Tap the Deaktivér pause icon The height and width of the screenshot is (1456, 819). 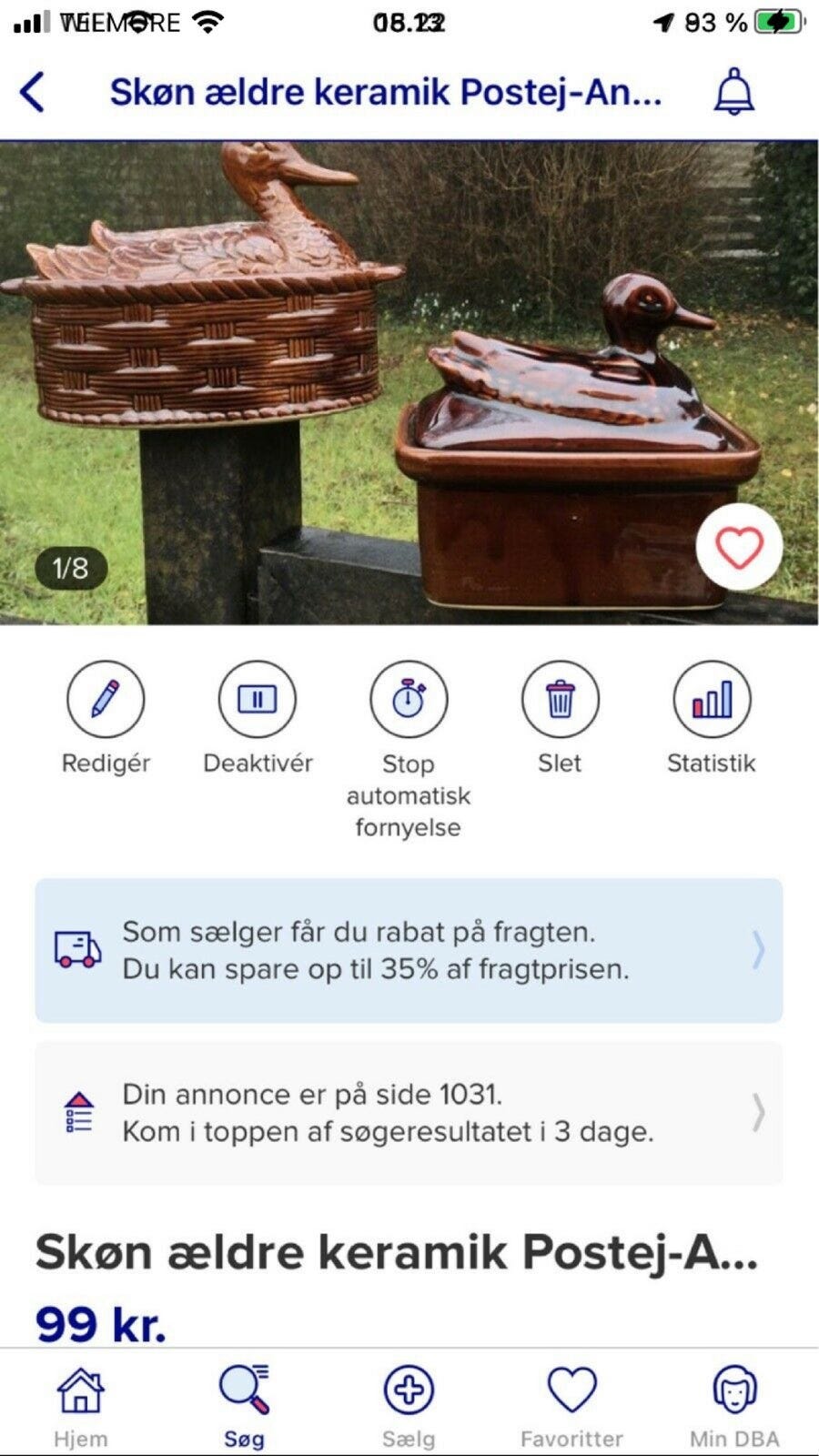[x=257, y=699]
